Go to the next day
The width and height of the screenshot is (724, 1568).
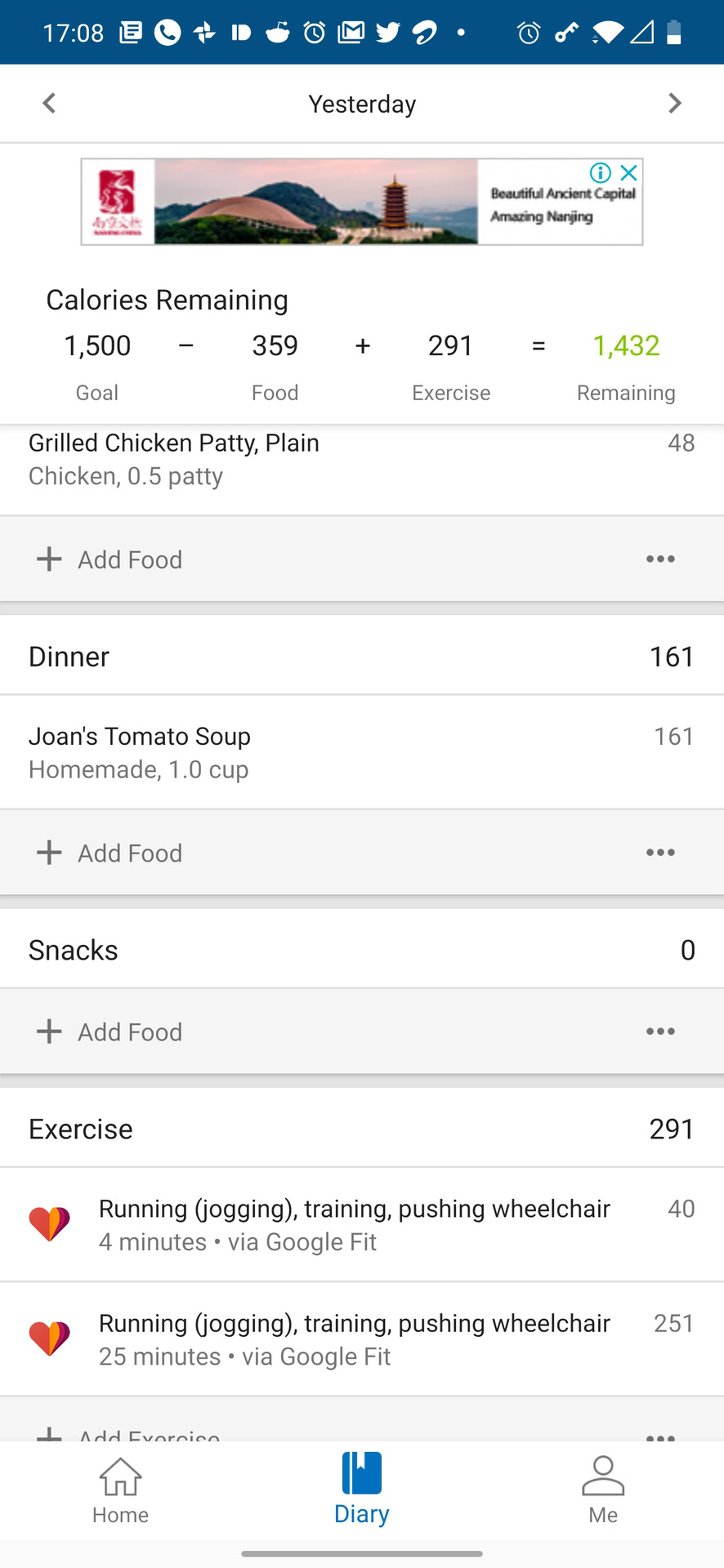click(674, 104)
